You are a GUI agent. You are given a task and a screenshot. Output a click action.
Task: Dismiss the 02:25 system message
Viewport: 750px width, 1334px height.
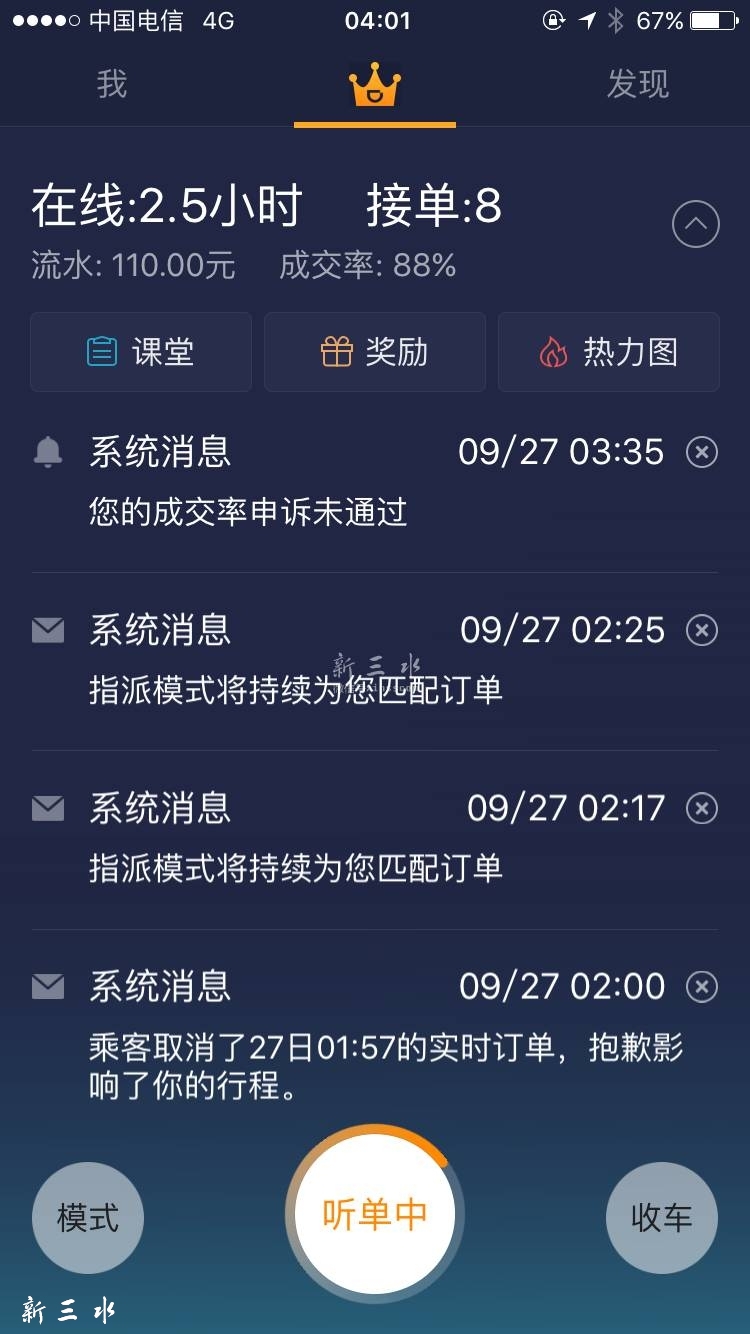702,631
